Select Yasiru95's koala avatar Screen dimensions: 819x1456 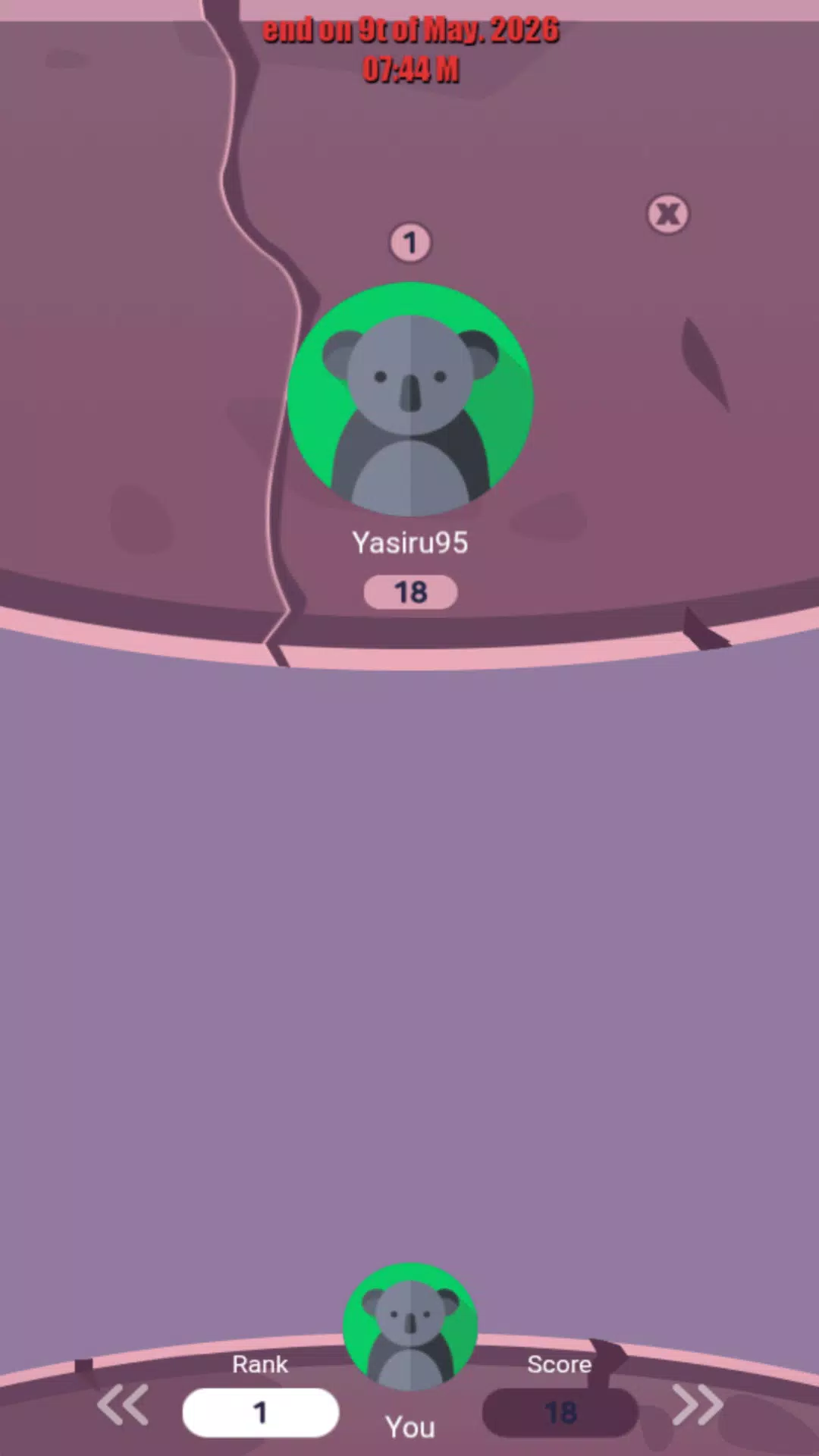(409, 394)
